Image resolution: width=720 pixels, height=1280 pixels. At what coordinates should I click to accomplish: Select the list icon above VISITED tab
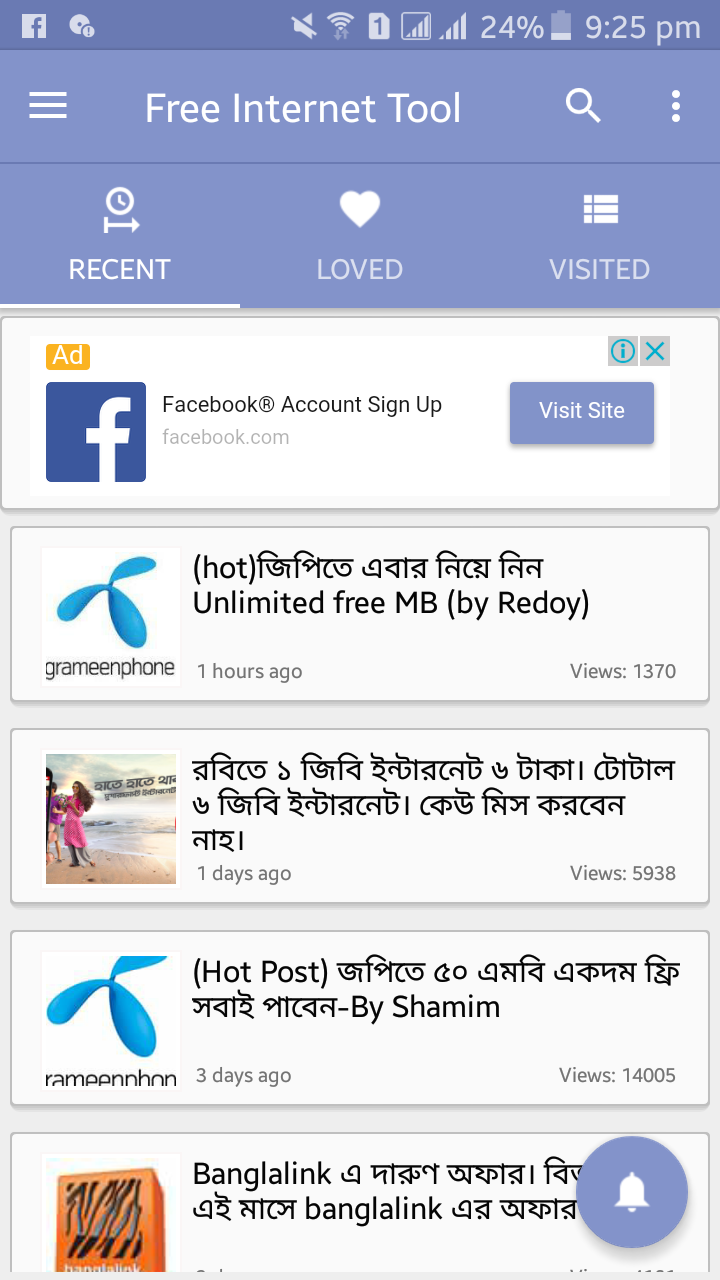[600, 208]
